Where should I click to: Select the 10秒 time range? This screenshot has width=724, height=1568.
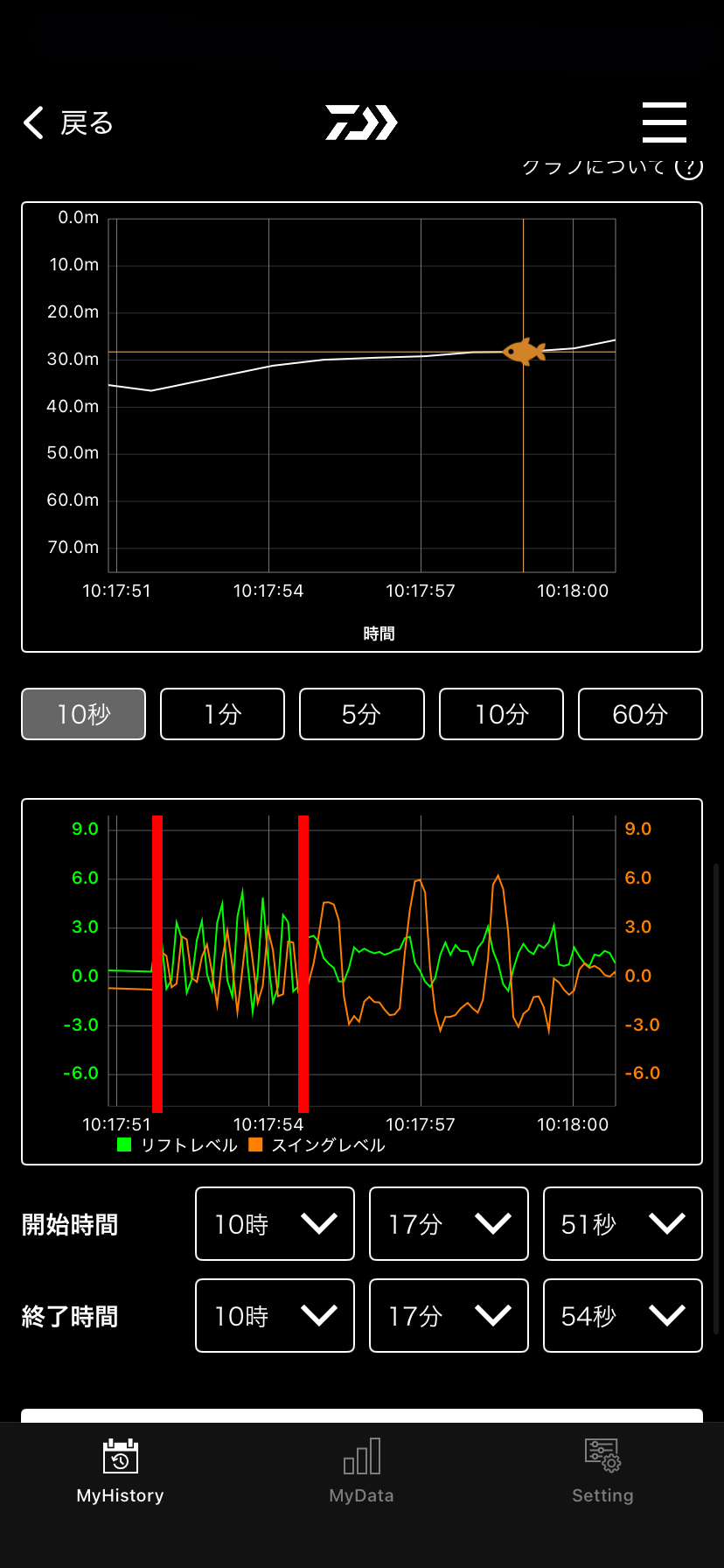84,714
